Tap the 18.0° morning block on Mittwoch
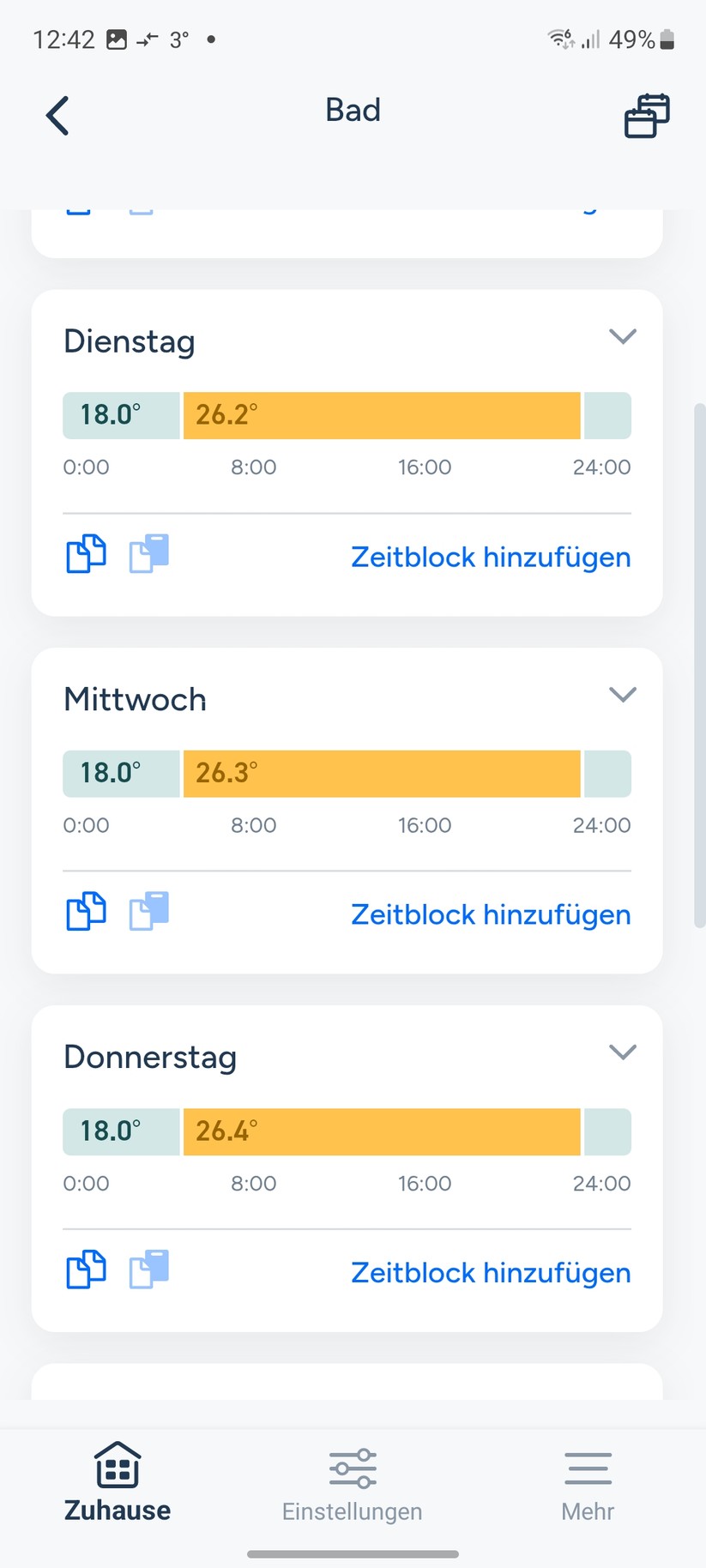706x1568 pixels. (x=120, y=773)
